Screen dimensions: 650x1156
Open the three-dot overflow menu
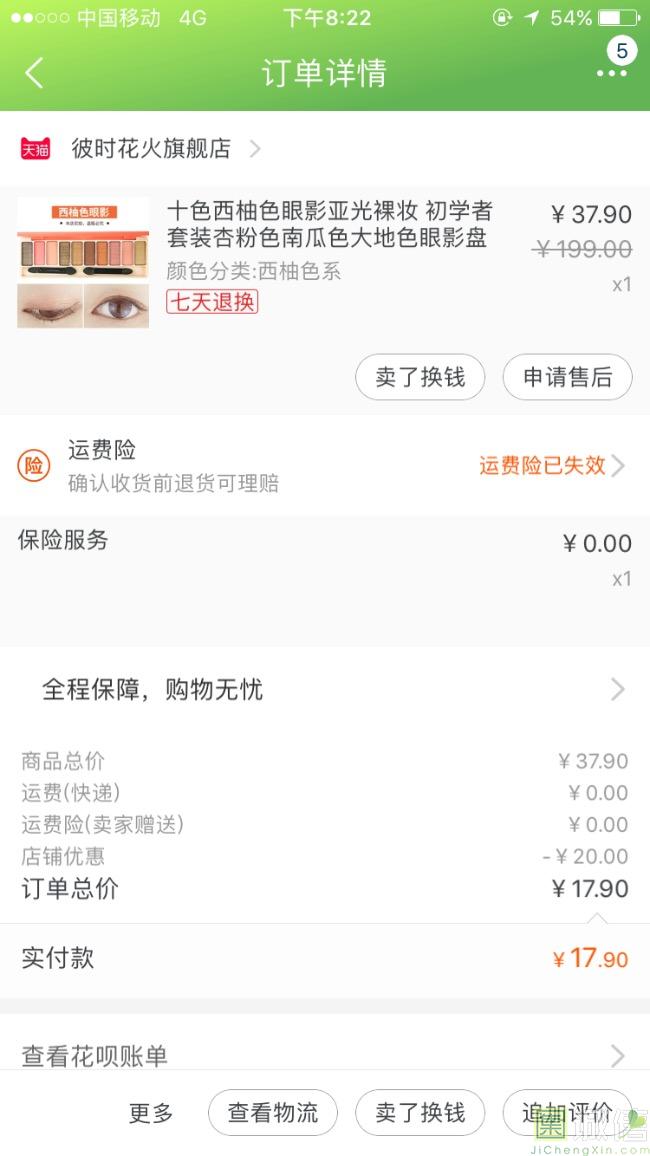coord(611,73)
